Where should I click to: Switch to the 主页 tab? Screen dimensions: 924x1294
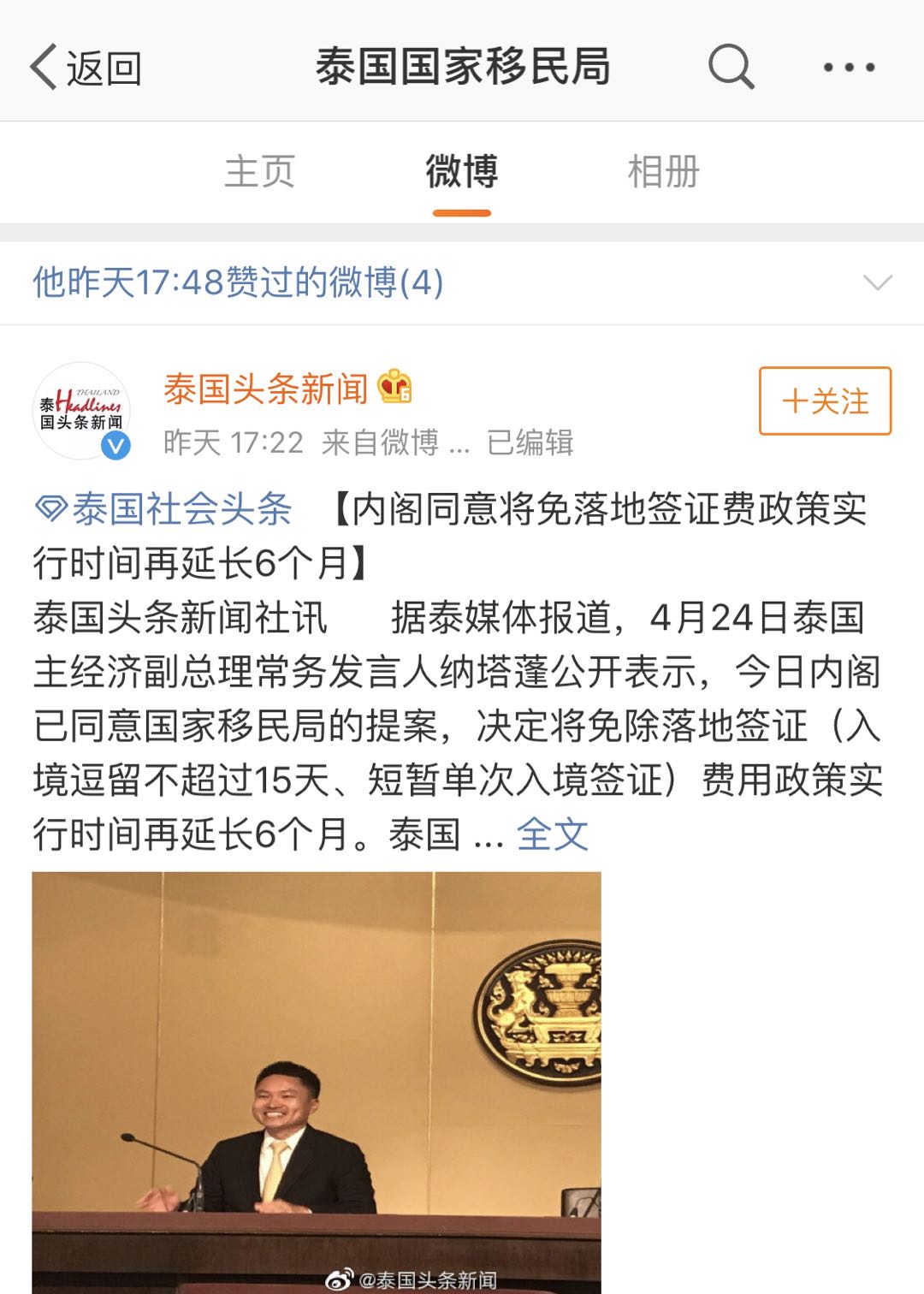pos(259,171)
